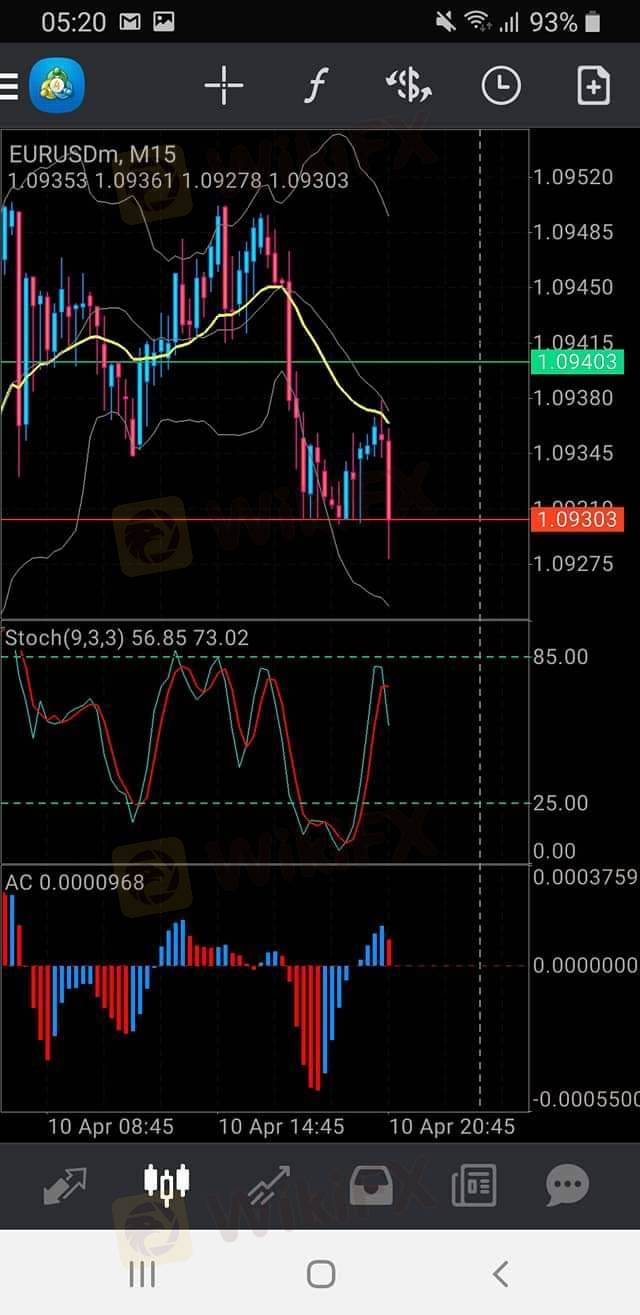Image resolution: width=640 pixels, height=1315 pixels.
Task: Open the News tab
Action: [x=473, y=1186]
